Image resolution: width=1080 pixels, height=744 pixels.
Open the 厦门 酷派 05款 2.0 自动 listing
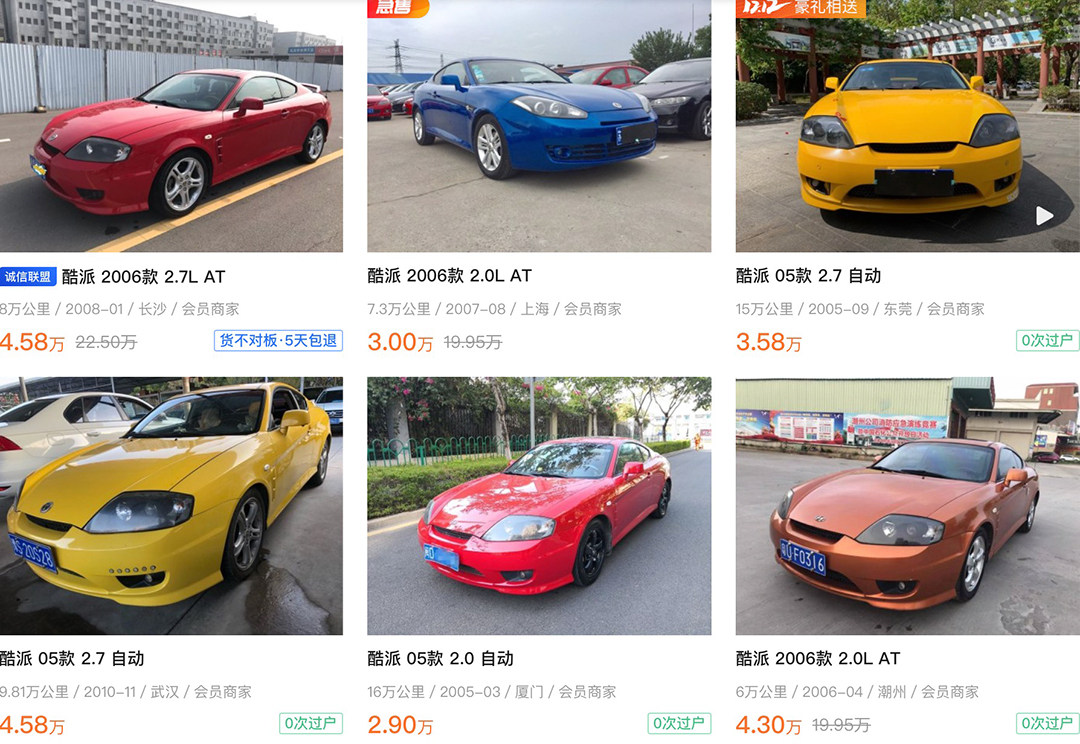pos(440,659)
